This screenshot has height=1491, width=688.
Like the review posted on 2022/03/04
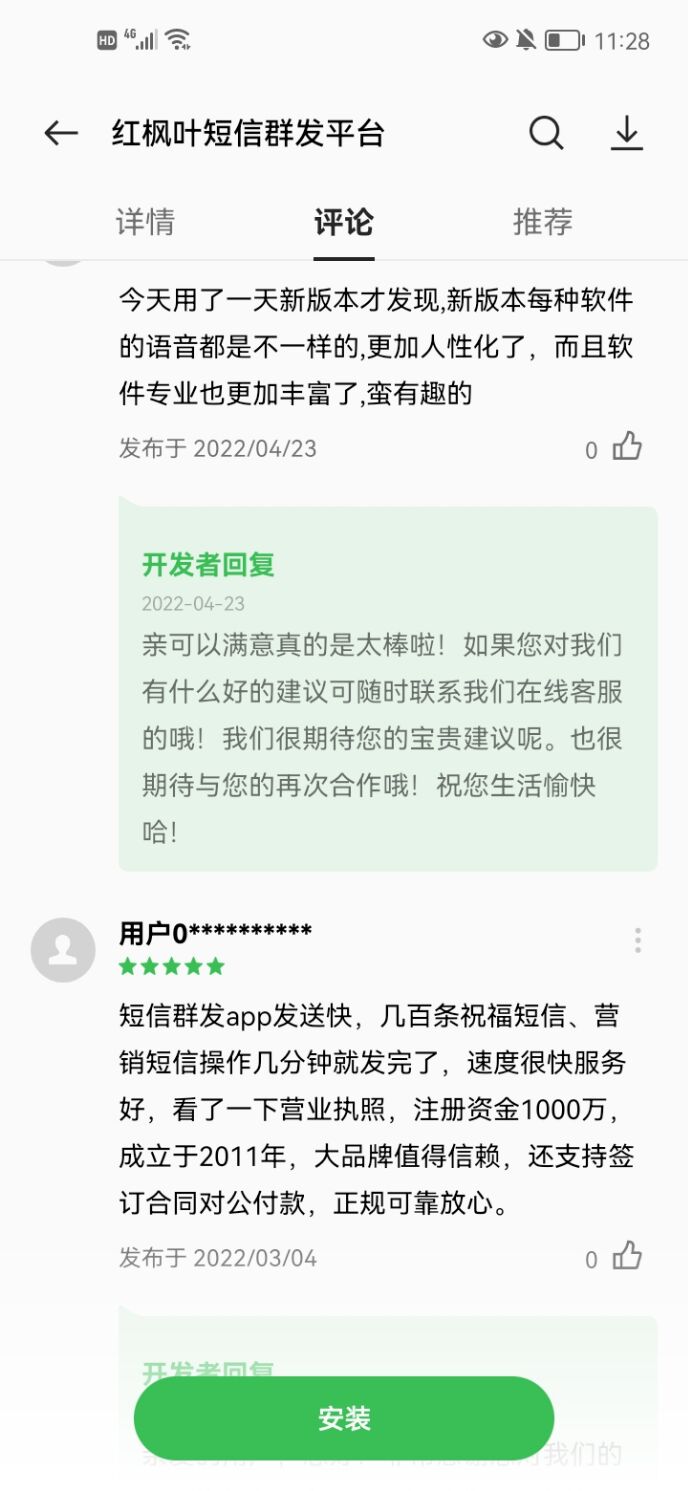627,1256
